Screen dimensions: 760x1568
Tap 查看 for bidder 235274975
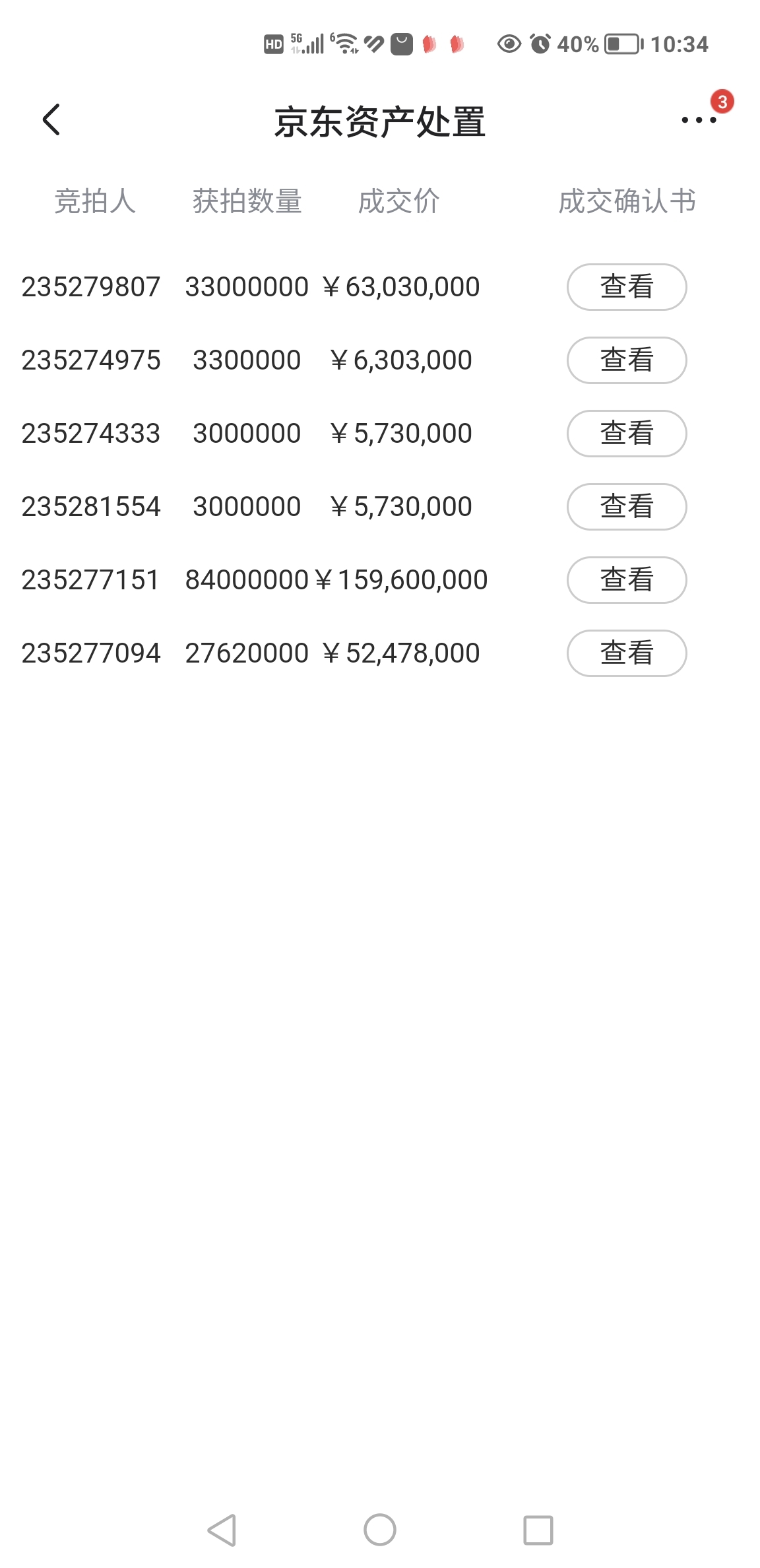(627, 360)
